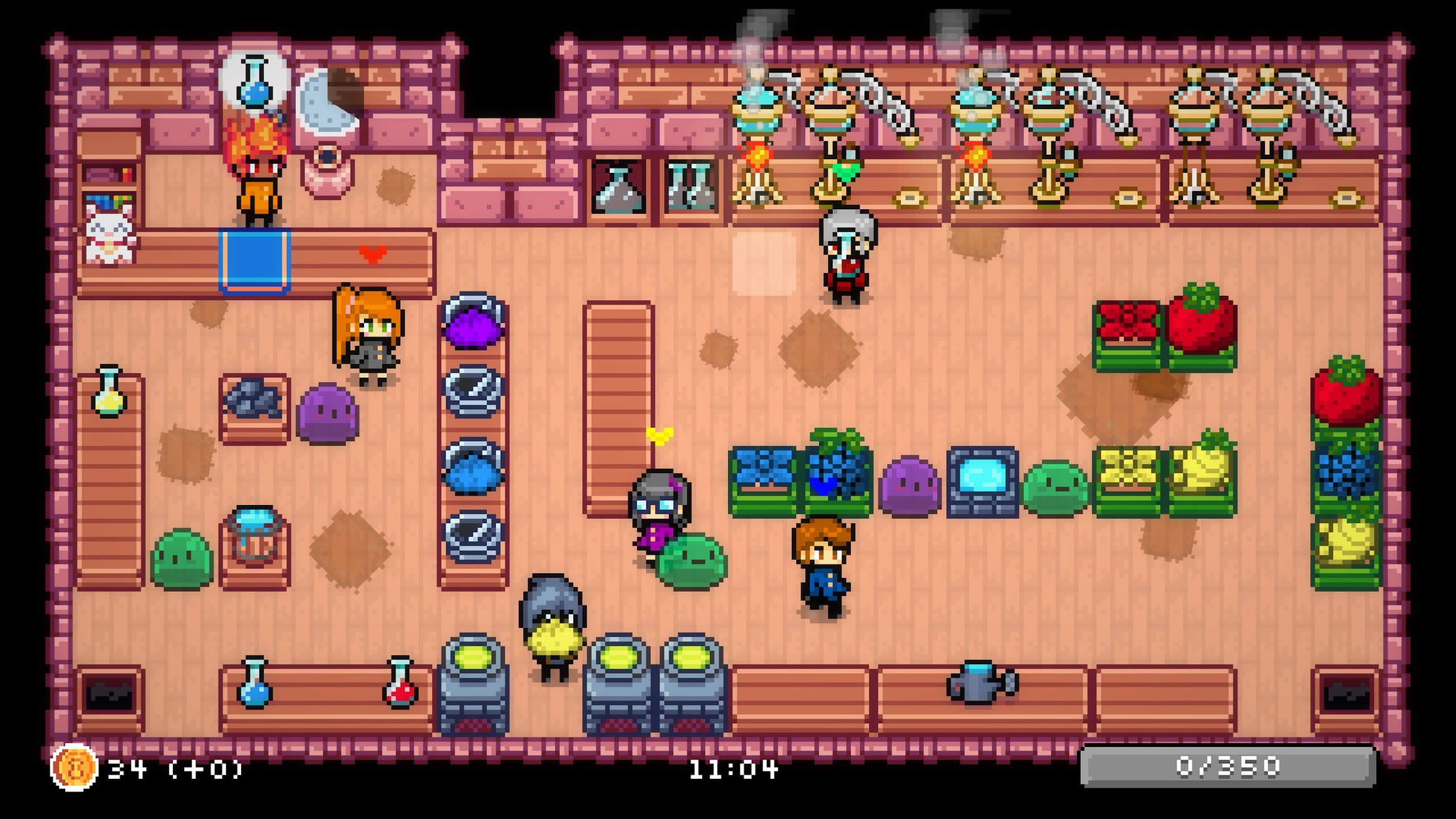The height and width of the screenshot is (819, 1456).
Task: Select the coal pile crate
Action: coord(254,401)
